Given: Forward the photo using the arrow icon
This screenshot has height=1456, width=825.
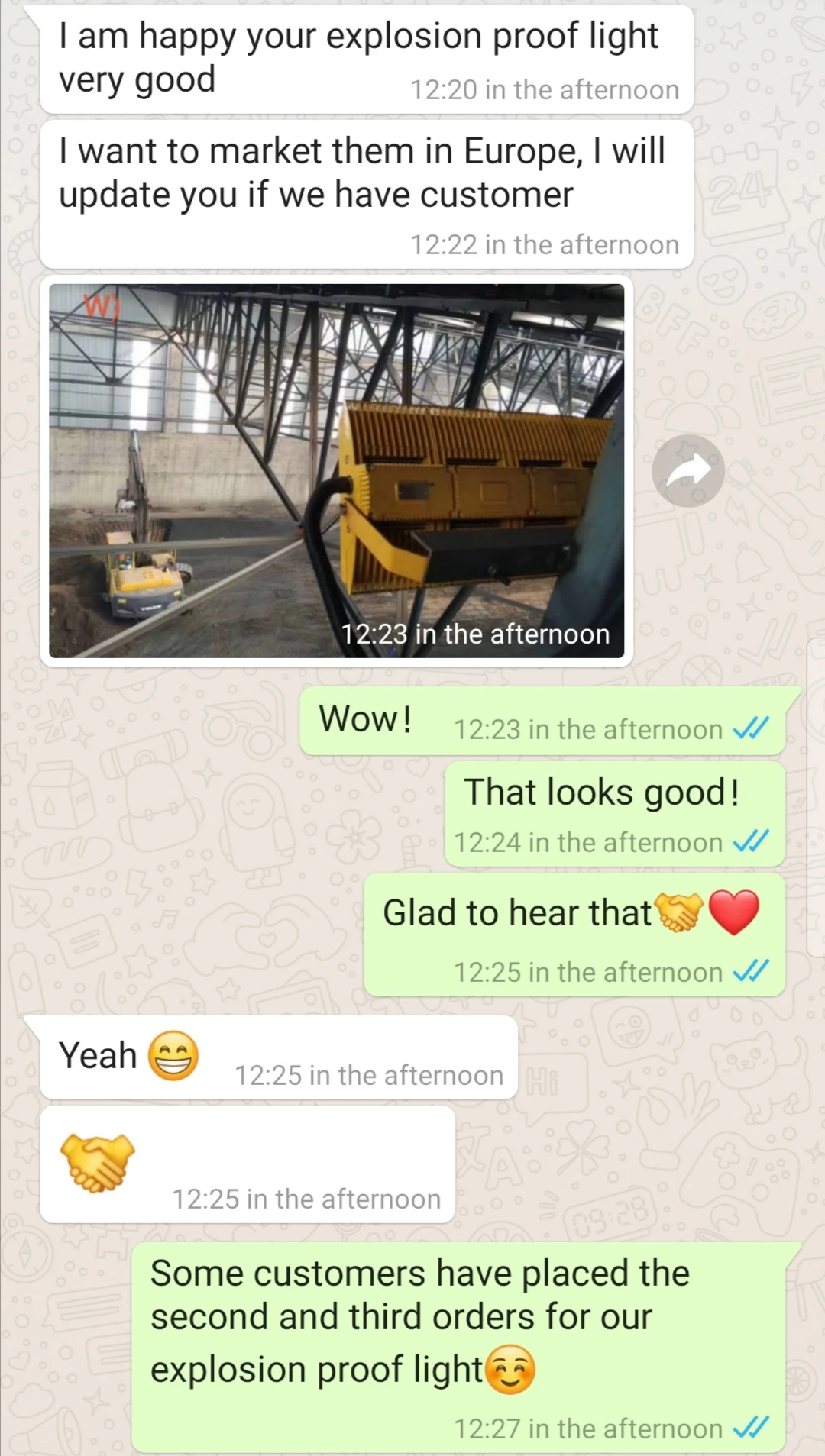Looking at the screenshot, I should click(687, 471).
